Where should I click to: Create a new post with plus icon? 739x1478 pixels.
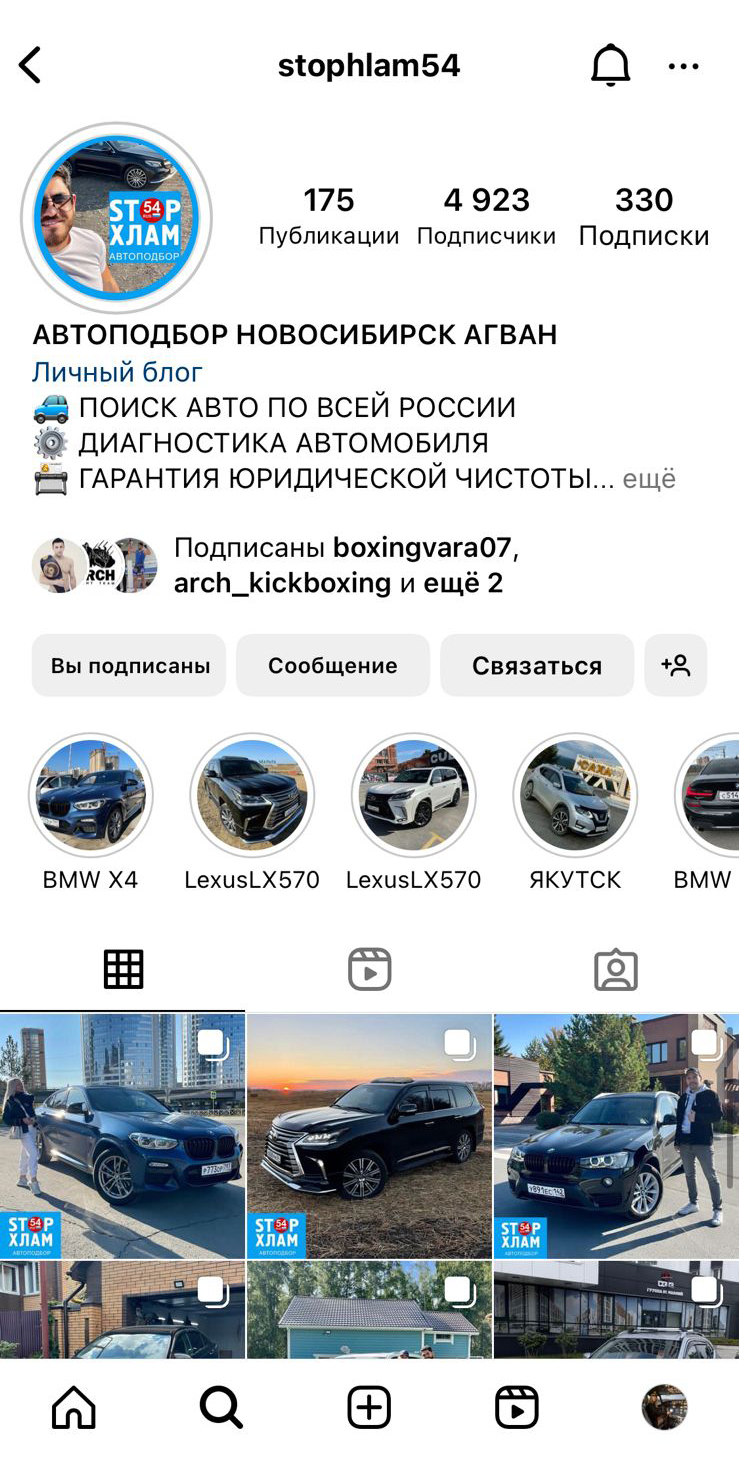(x=369, y=1407)
